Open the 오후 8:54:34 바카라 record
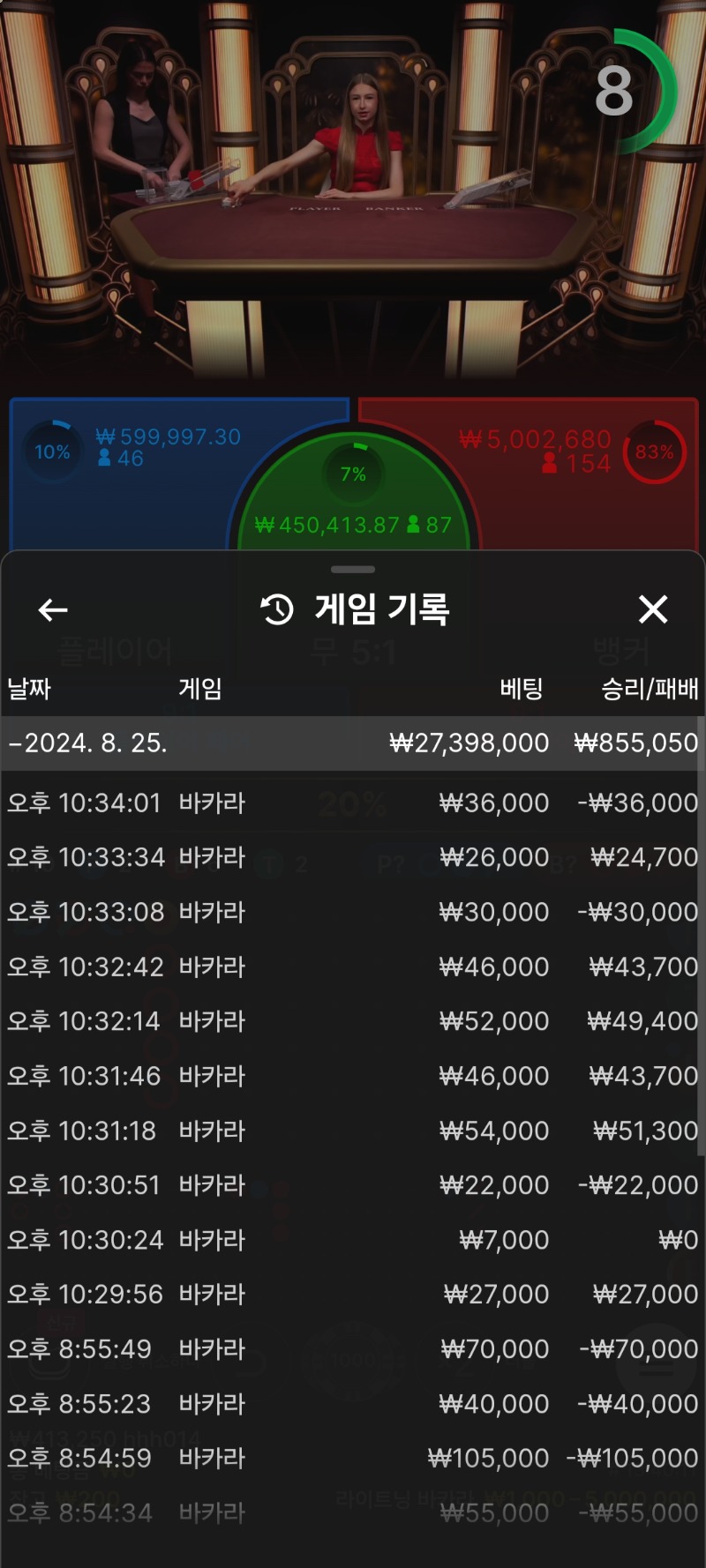The image size is (706, 1568). pyautogui.click(x=351, y=1512)
